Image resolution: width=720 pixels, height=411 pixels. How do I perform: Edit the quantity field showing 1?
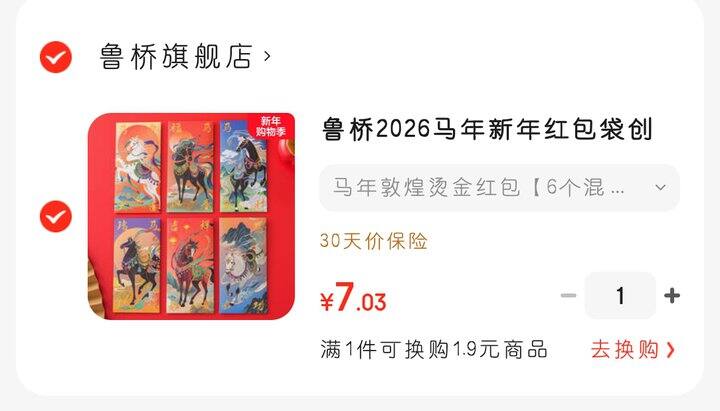click(620, 296)
